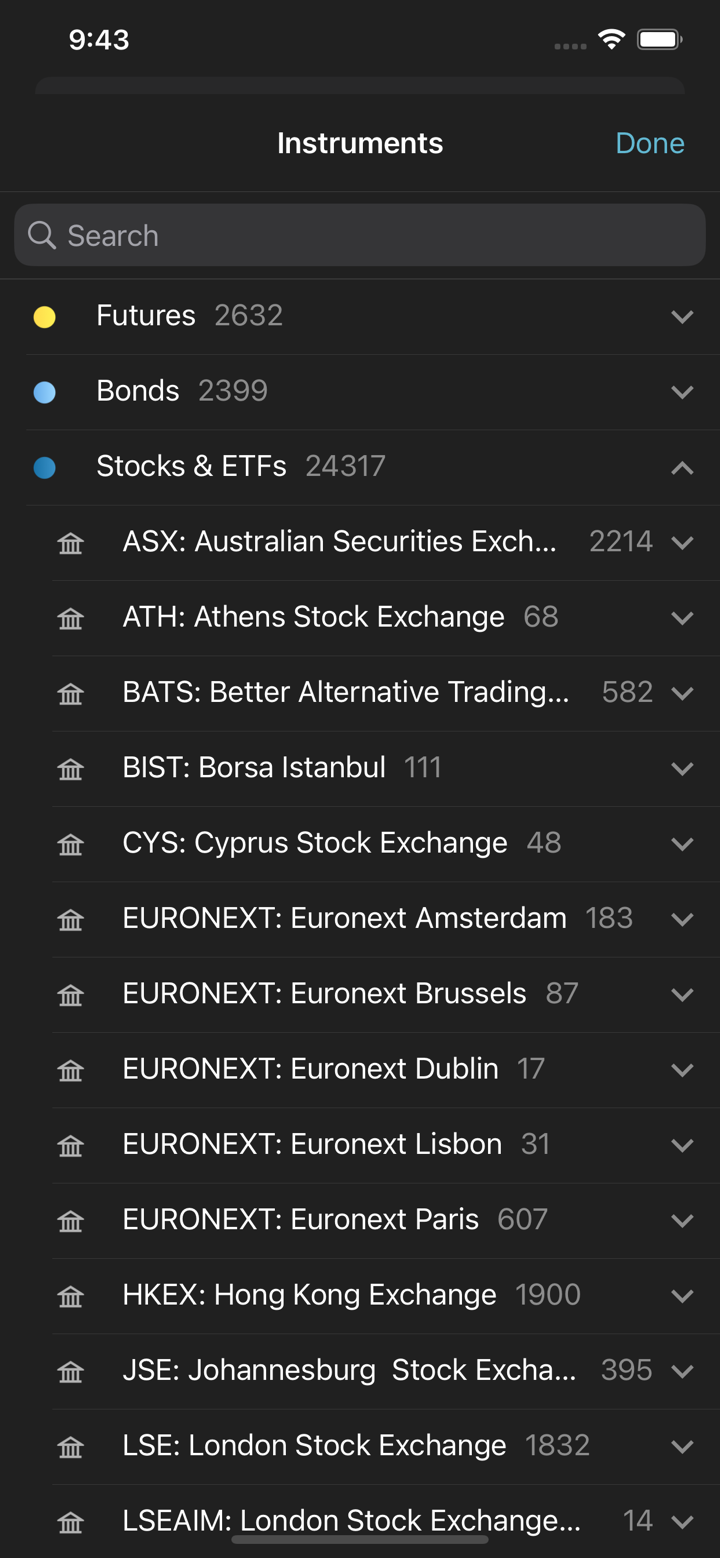The image size is (720, 1558).
Task: Expand Euronext Amsterdam exchange
Action: [682, 919]
